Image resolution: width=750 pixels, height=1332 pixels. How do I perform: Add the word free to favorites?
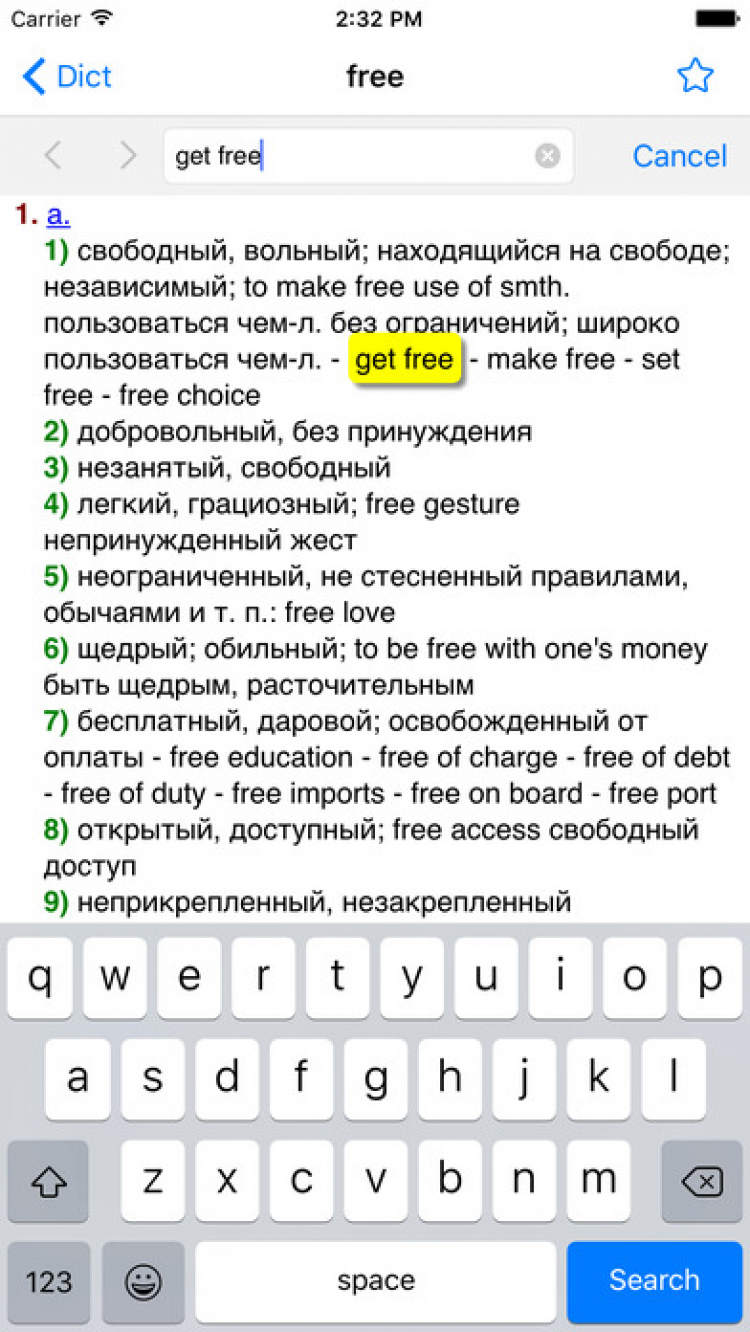(694, 76)
